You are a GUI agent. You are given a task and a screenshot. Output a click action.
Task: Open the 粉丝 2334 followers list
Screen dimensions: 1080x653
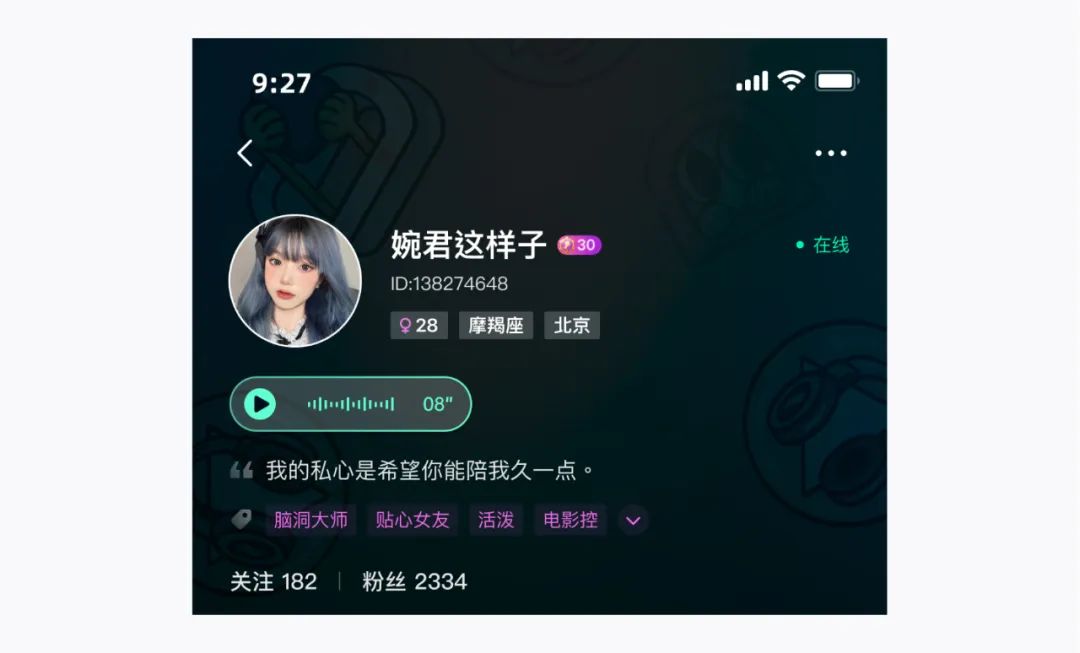coord(414,582)
